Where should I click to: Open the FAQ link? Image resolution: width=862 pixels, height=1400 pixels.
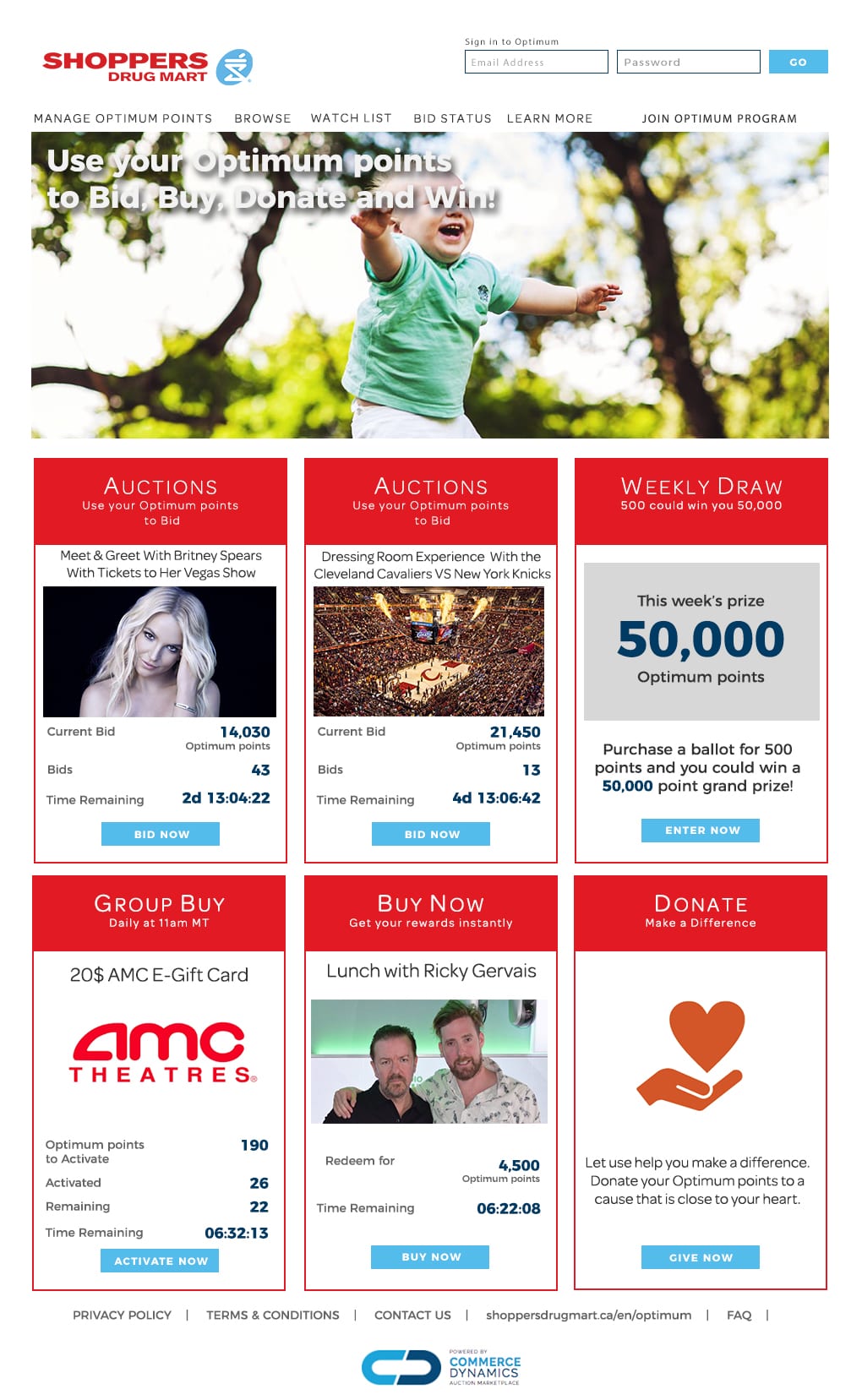(739, 1316)
